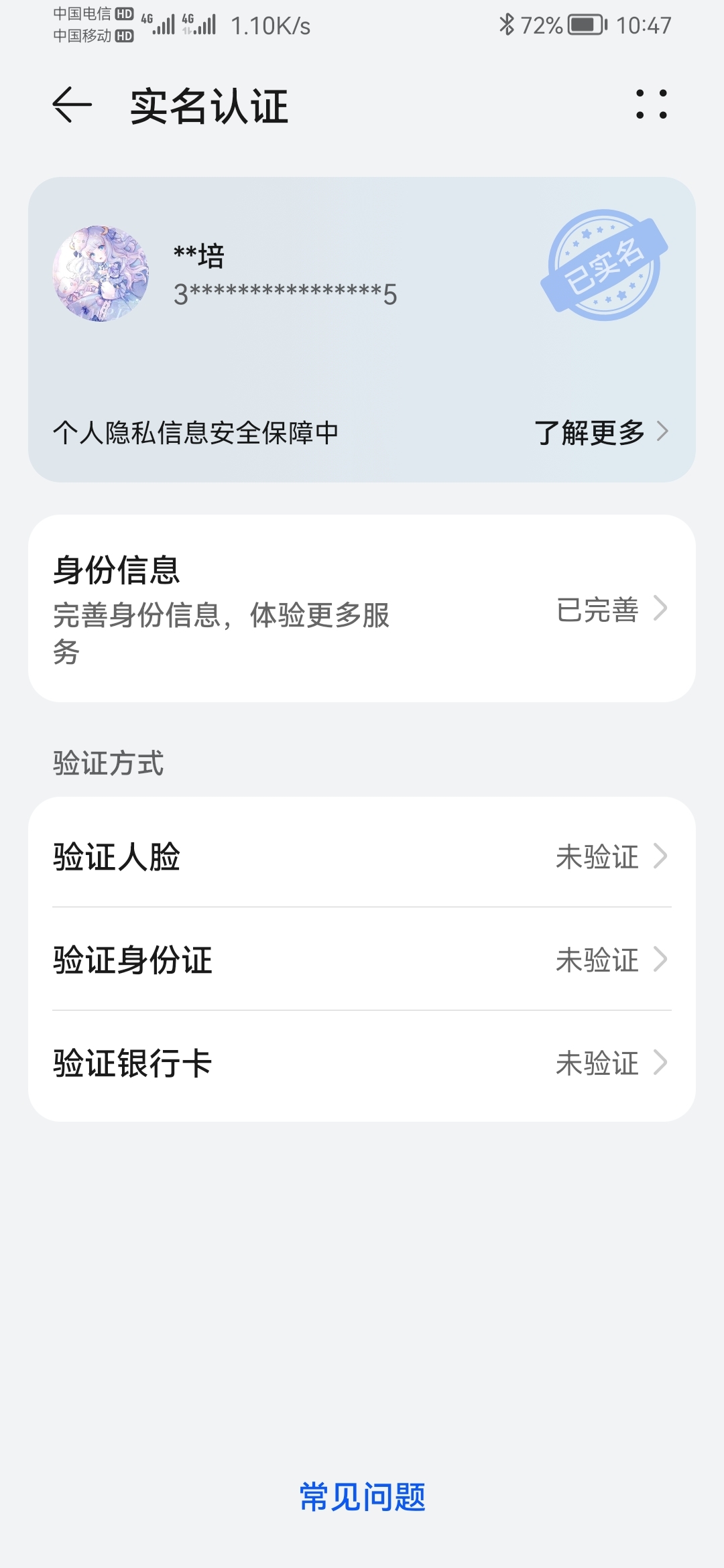724x1568 pixels.
Task: Tap the username **培 text
Action: click(x=198, y=255)
